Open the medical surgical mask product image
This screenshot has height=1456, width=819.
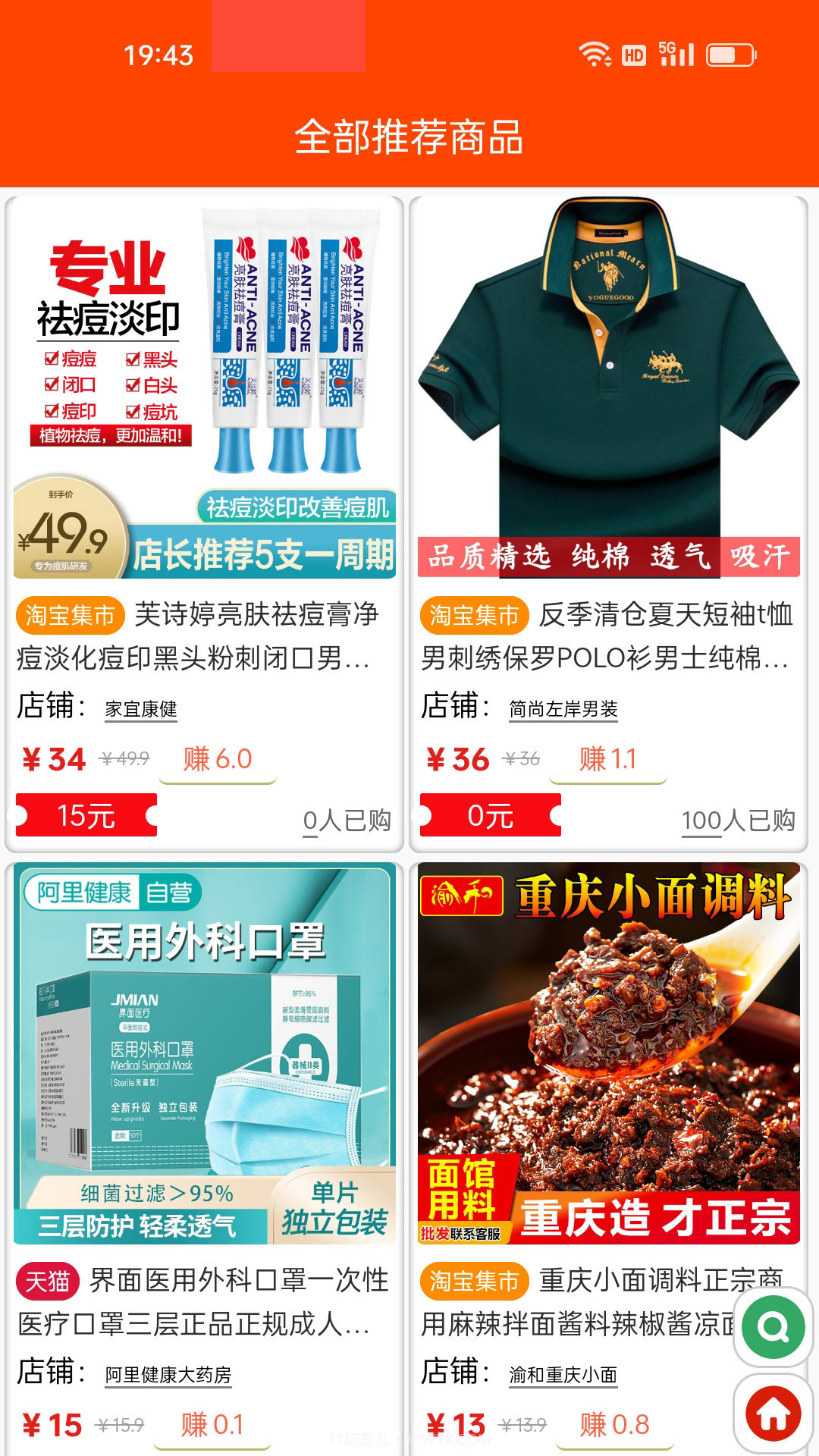point(205,1054)
